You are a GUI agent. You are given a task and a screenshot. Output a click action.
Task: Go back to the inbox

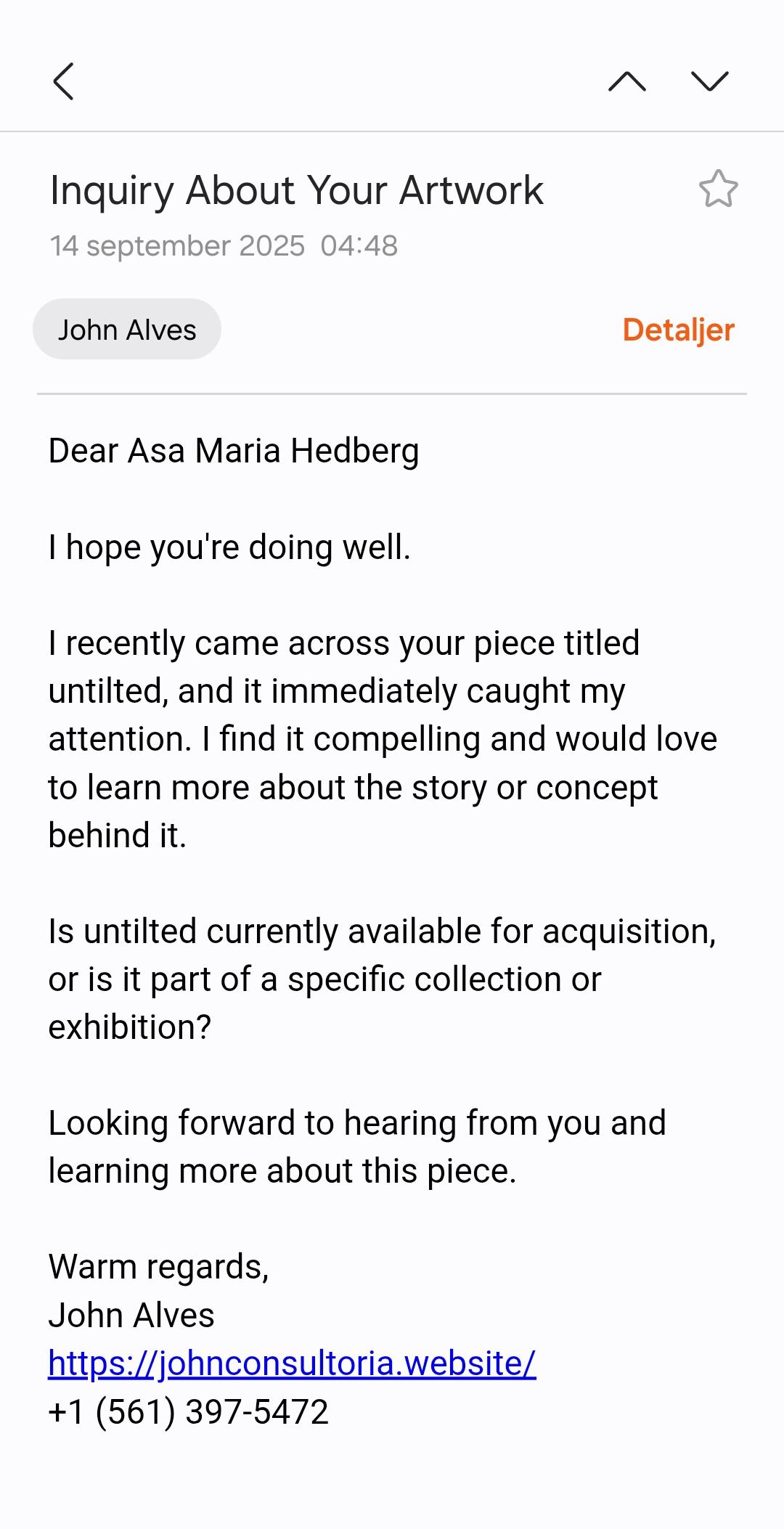pos(64,81)
